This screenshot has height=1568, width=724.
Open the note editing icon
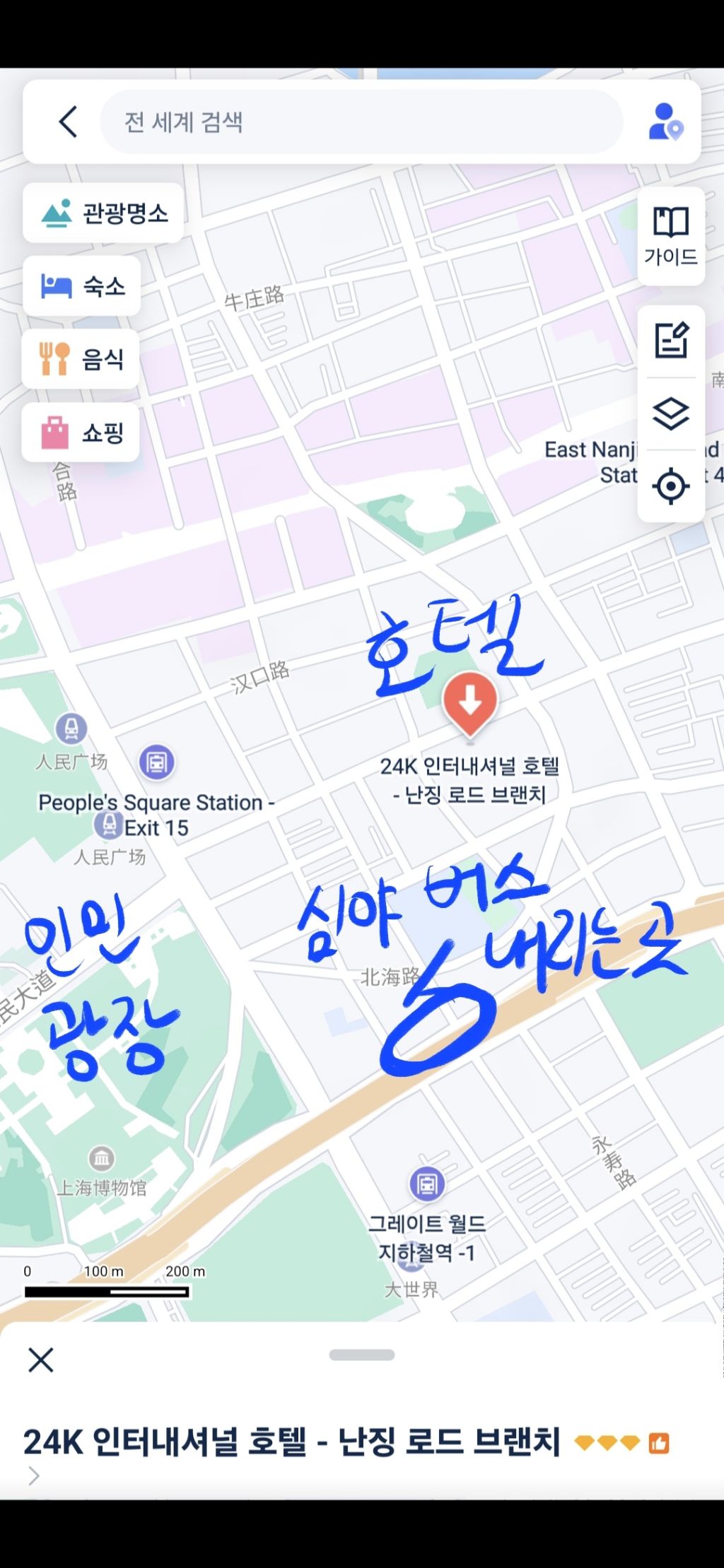tap(670, 341)
